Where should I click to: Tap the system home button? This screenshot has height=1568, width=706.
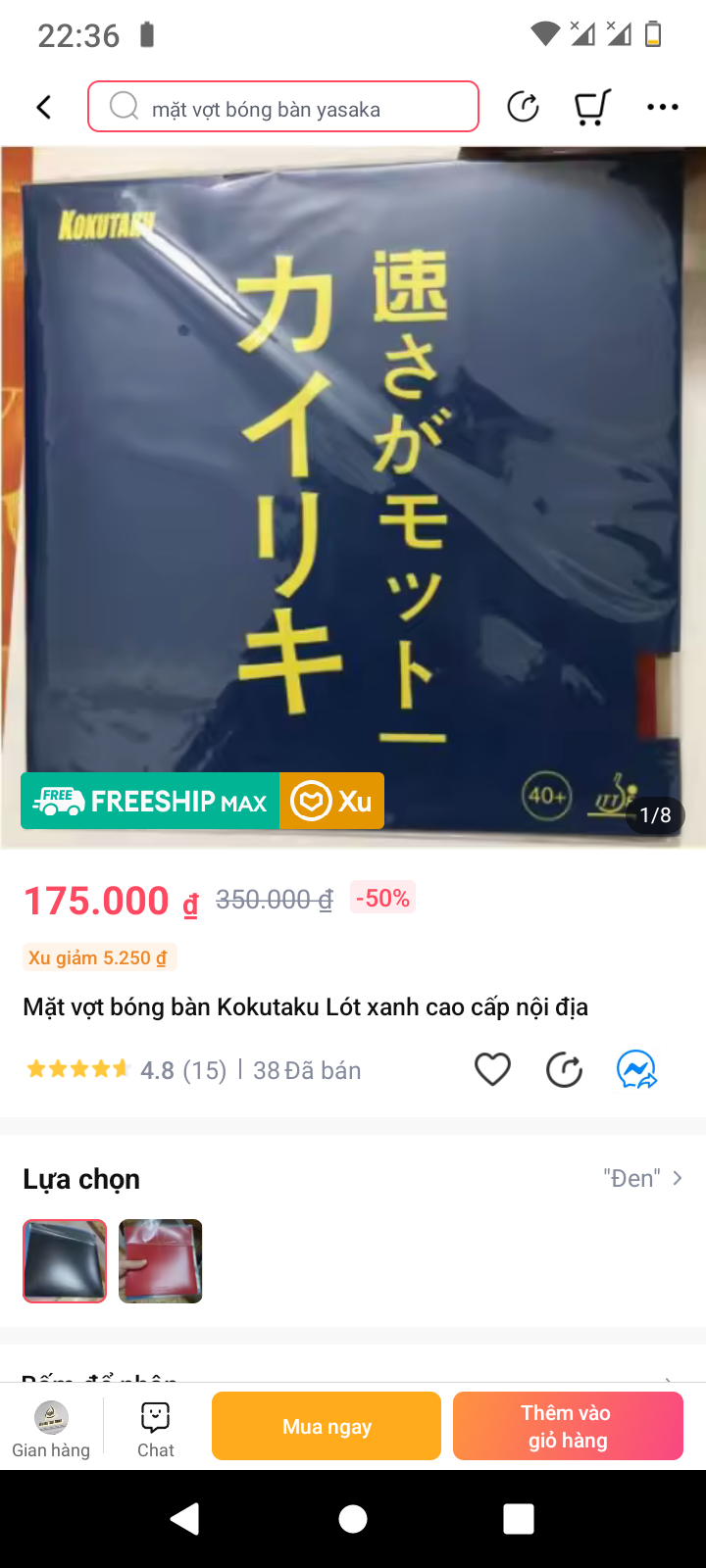(x=353, y=1519)
